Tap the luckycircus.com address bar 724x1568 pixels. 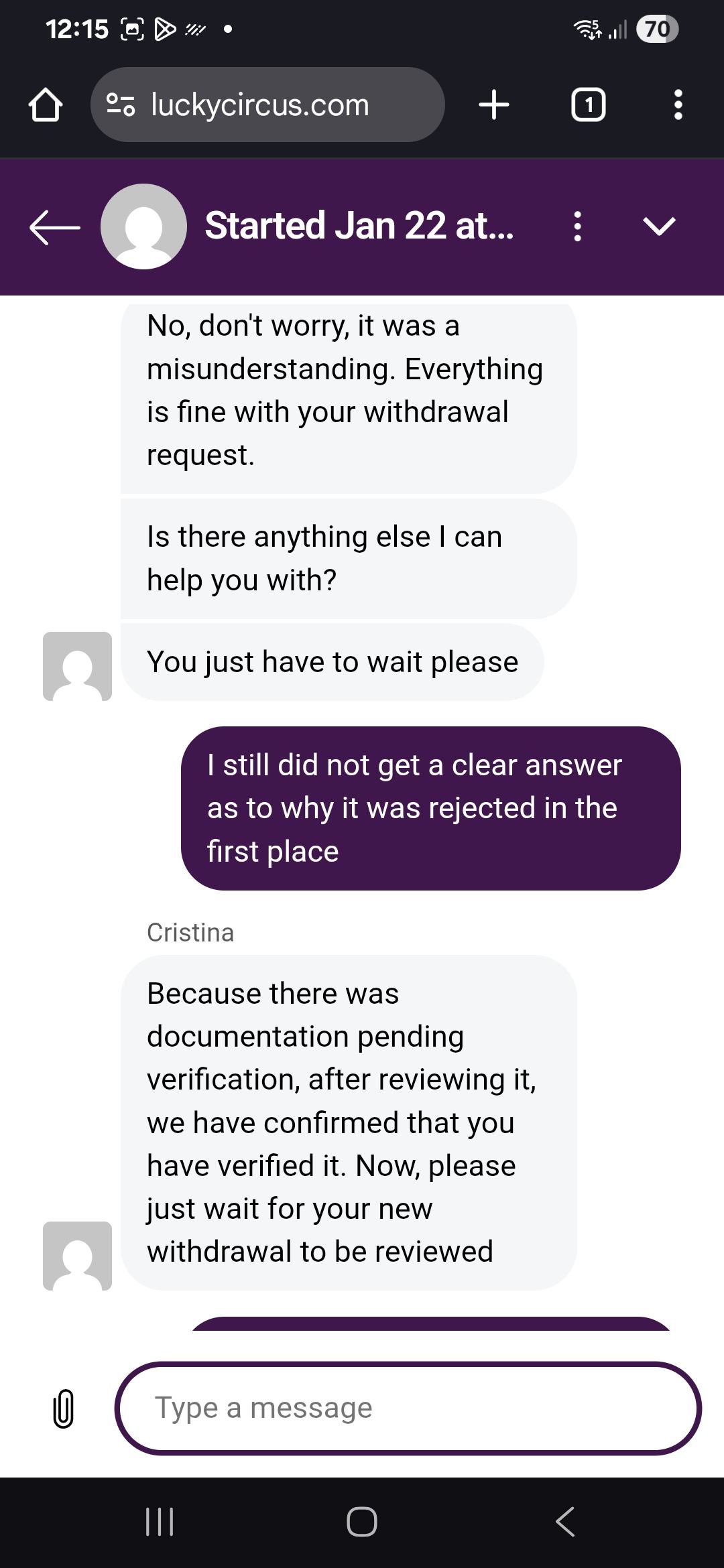click(267, 105)
